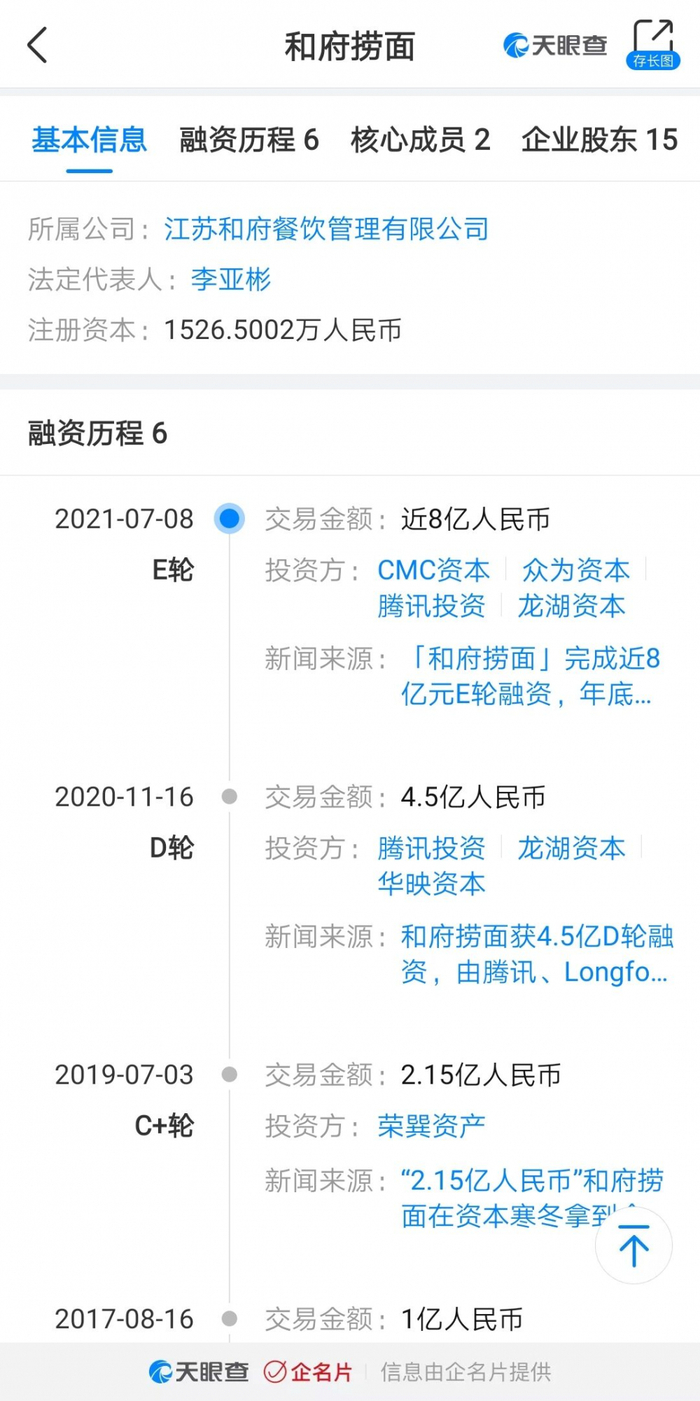Switch to the 融资历程 6 tab
Viewport: 700px width, 1401px height.
249,140
